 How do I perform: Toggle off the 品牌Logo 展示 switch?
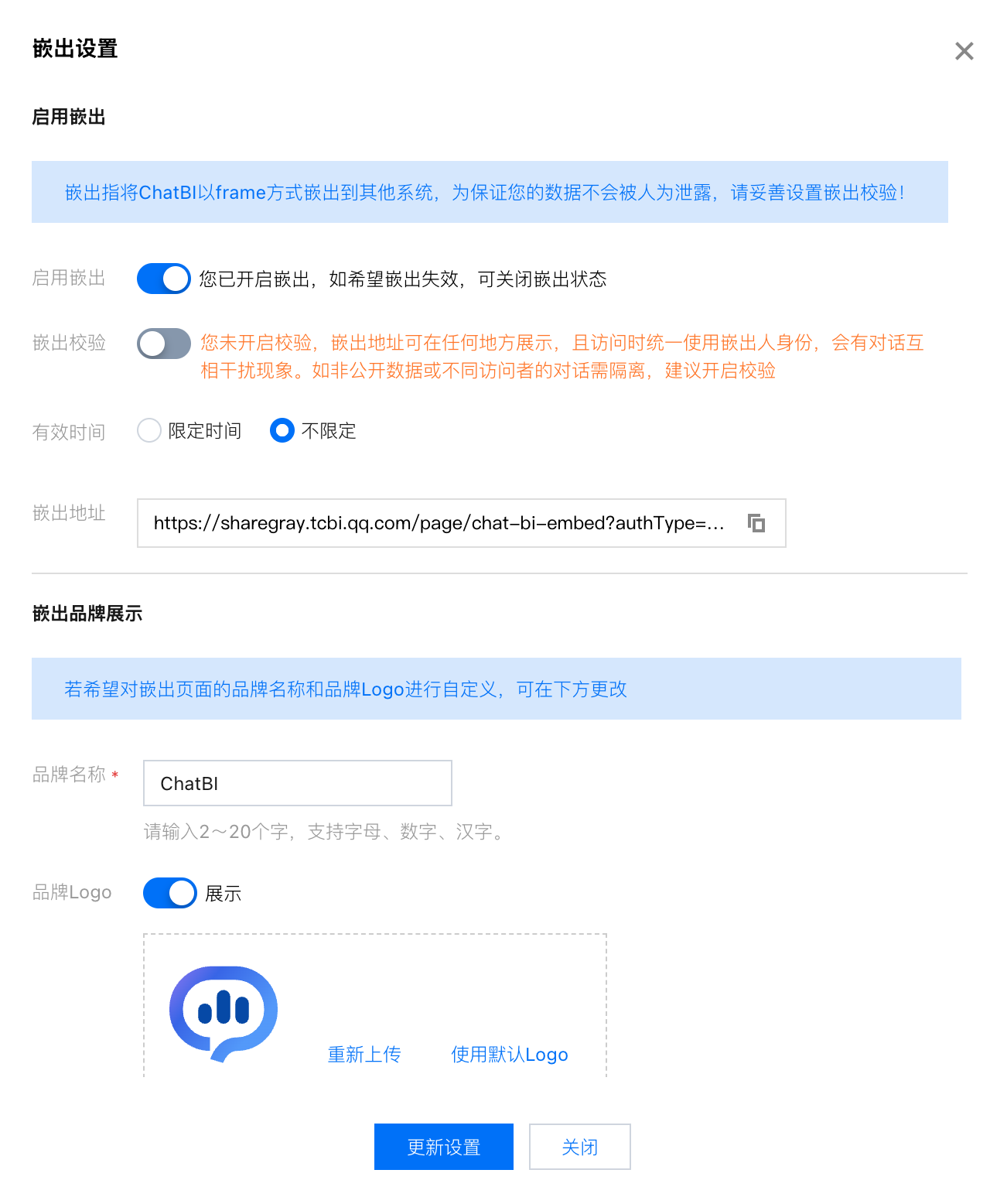click(169, 893)
